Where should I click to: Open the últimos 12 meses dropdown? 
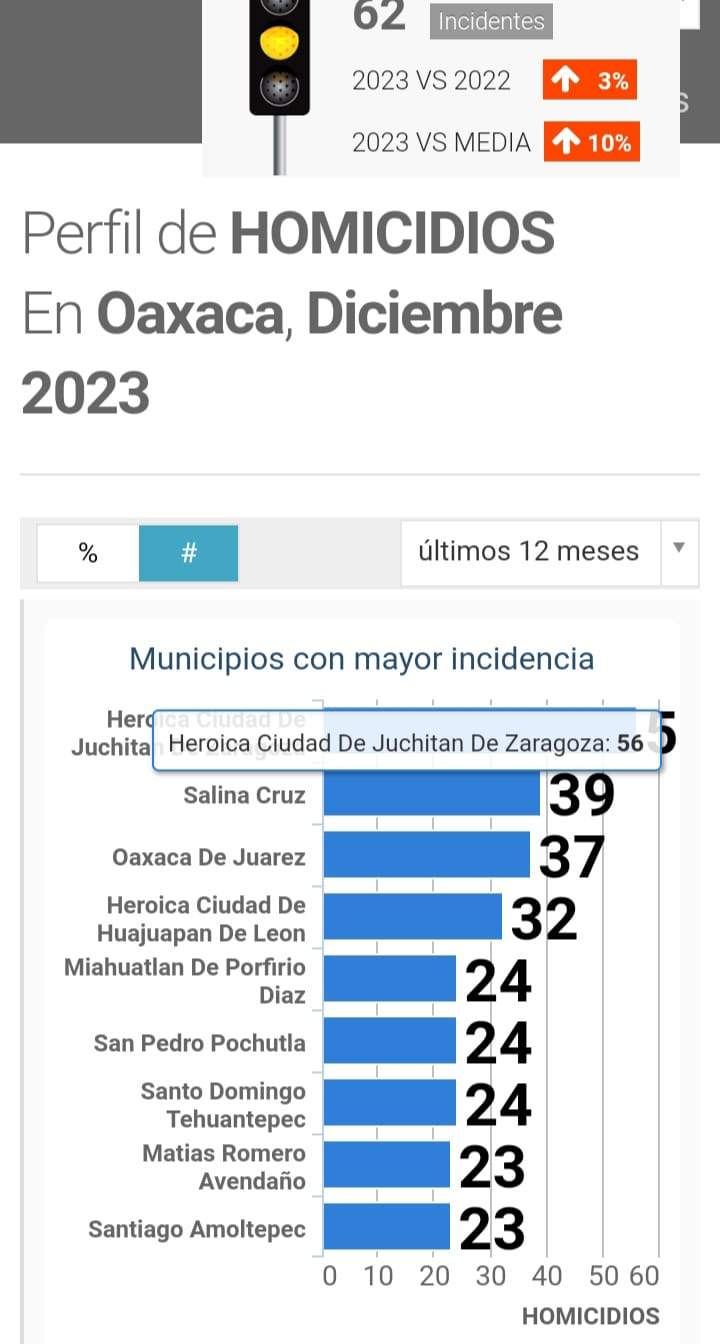(549, 552)
